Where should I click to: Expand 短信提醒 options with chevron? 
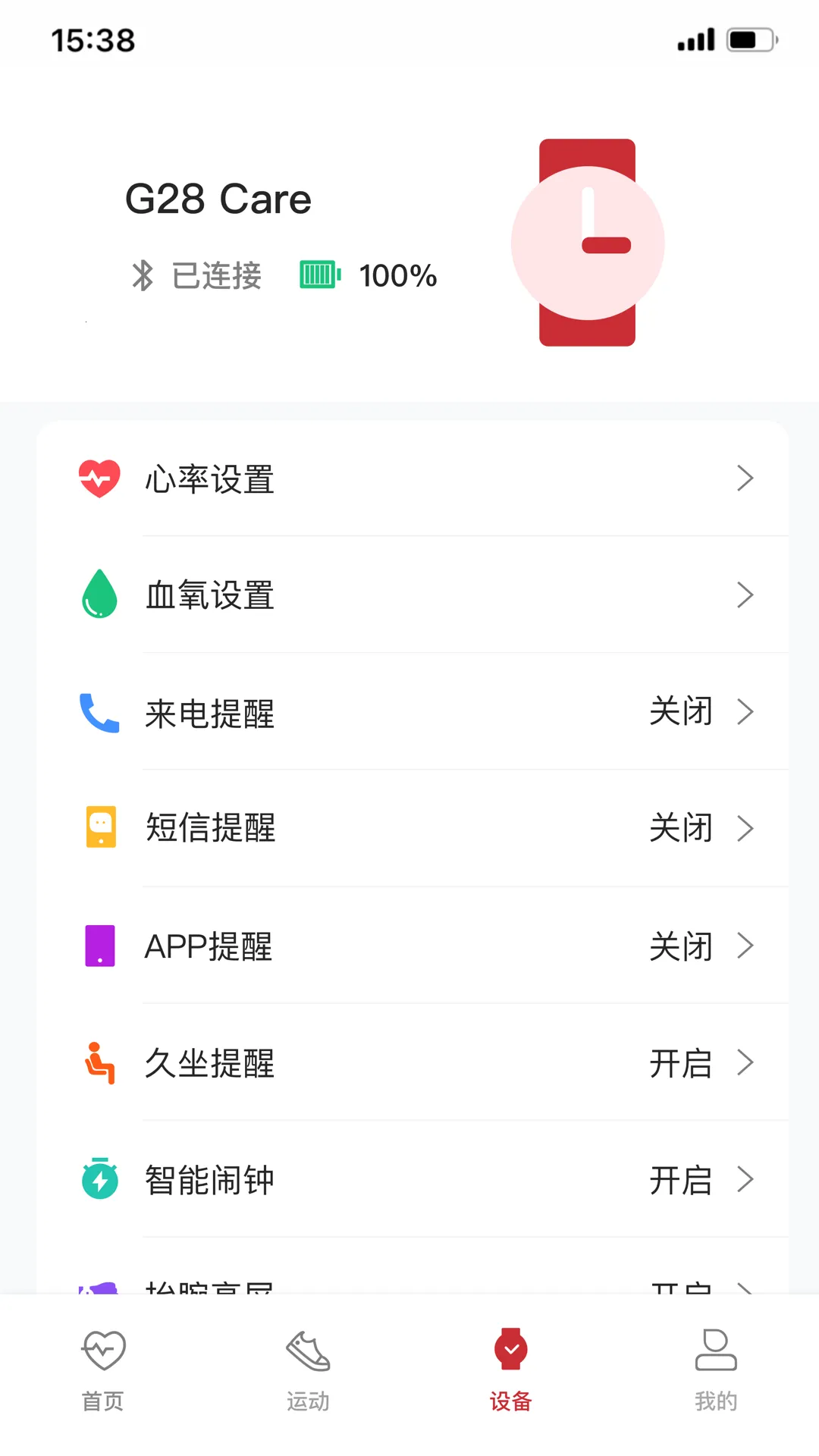(x=746, y=829)
